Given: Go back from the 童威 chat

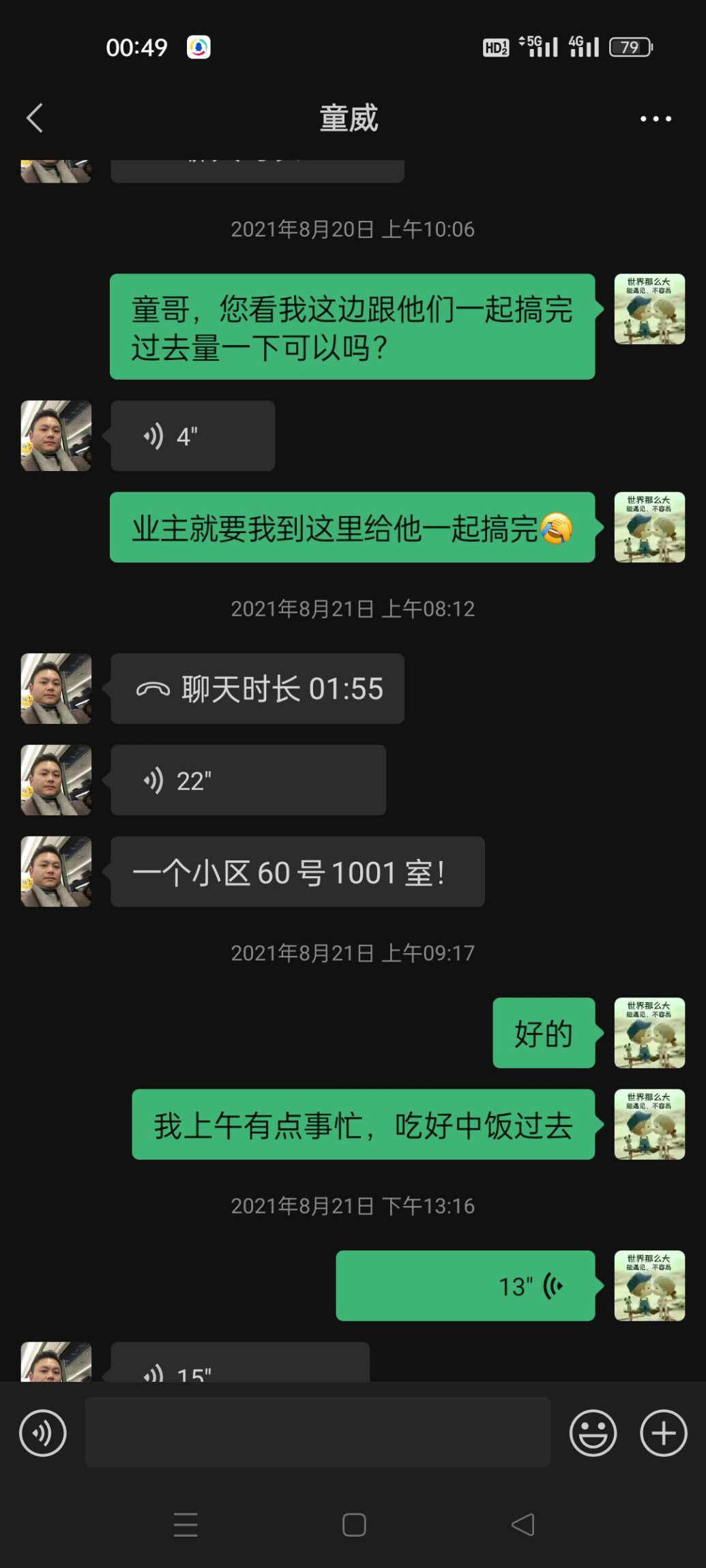Looking at the screenshot, I should click(35, 119).
